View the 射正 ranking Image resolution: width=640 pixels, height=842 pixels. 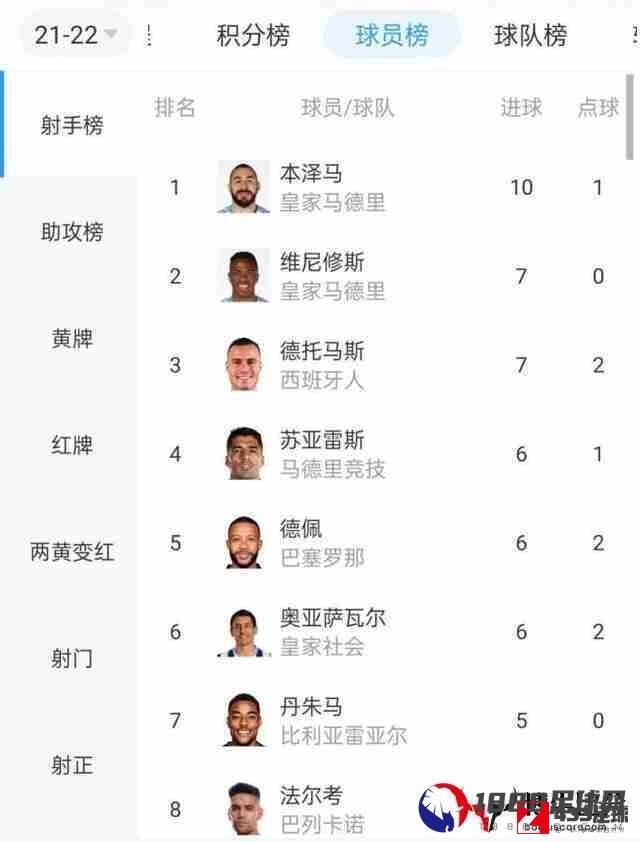click(x=72, y=766)
